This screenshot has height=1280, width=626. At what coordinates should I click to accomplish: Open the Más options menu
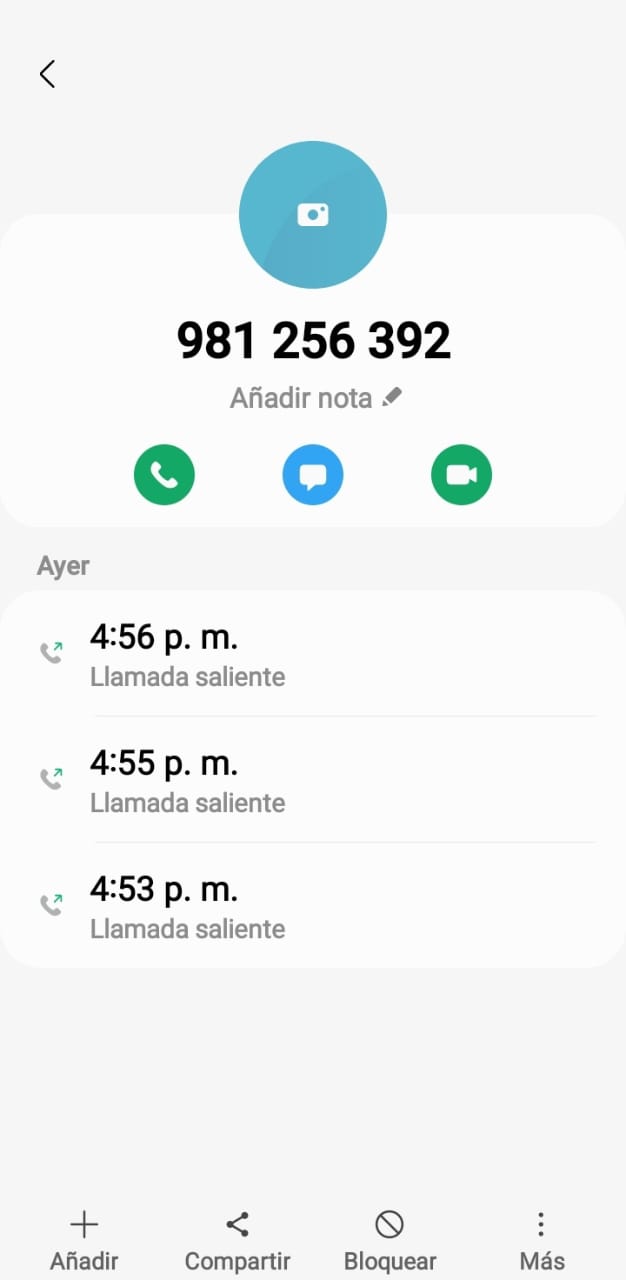click(x=541, y=1239)
